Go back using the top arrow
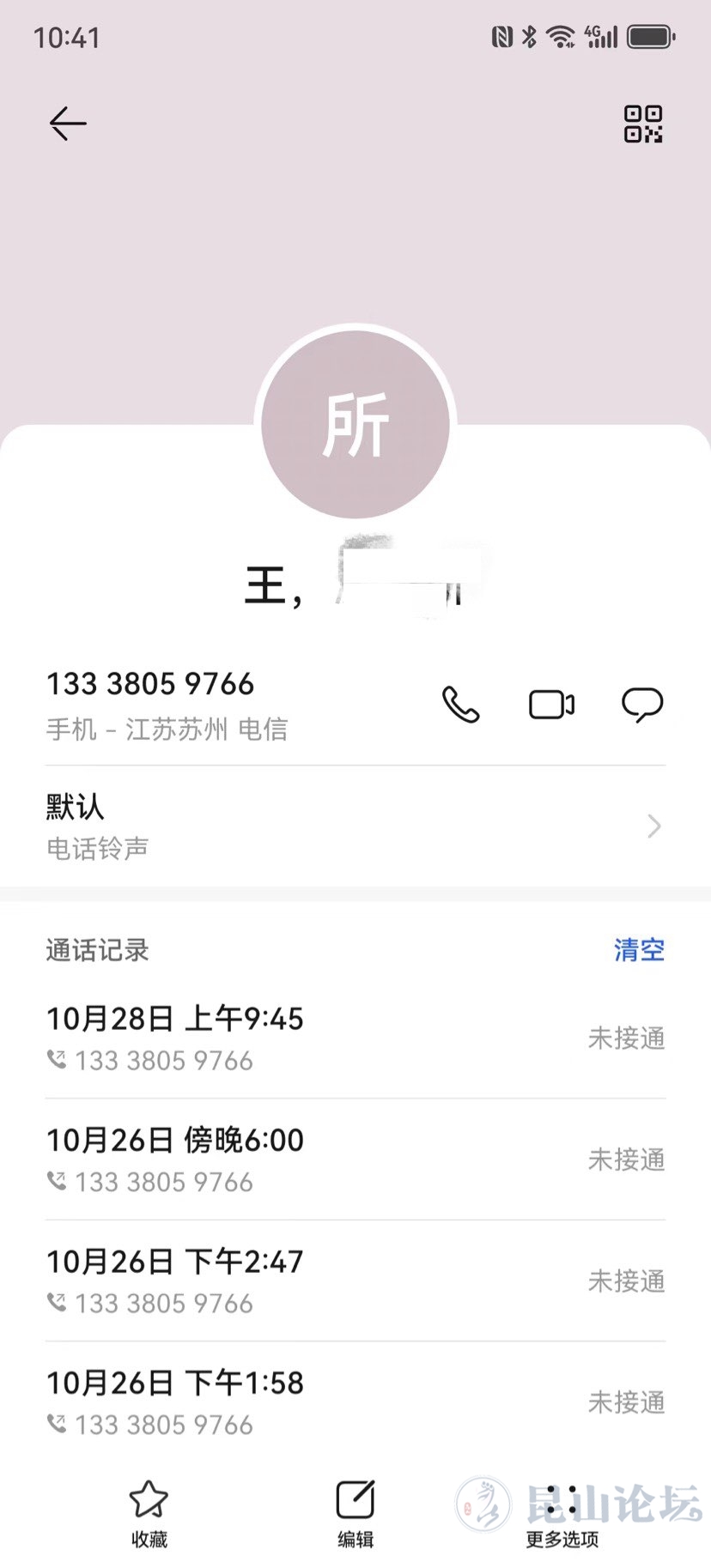The height and width of the screenshot is (1568, 711). (68, 124)
